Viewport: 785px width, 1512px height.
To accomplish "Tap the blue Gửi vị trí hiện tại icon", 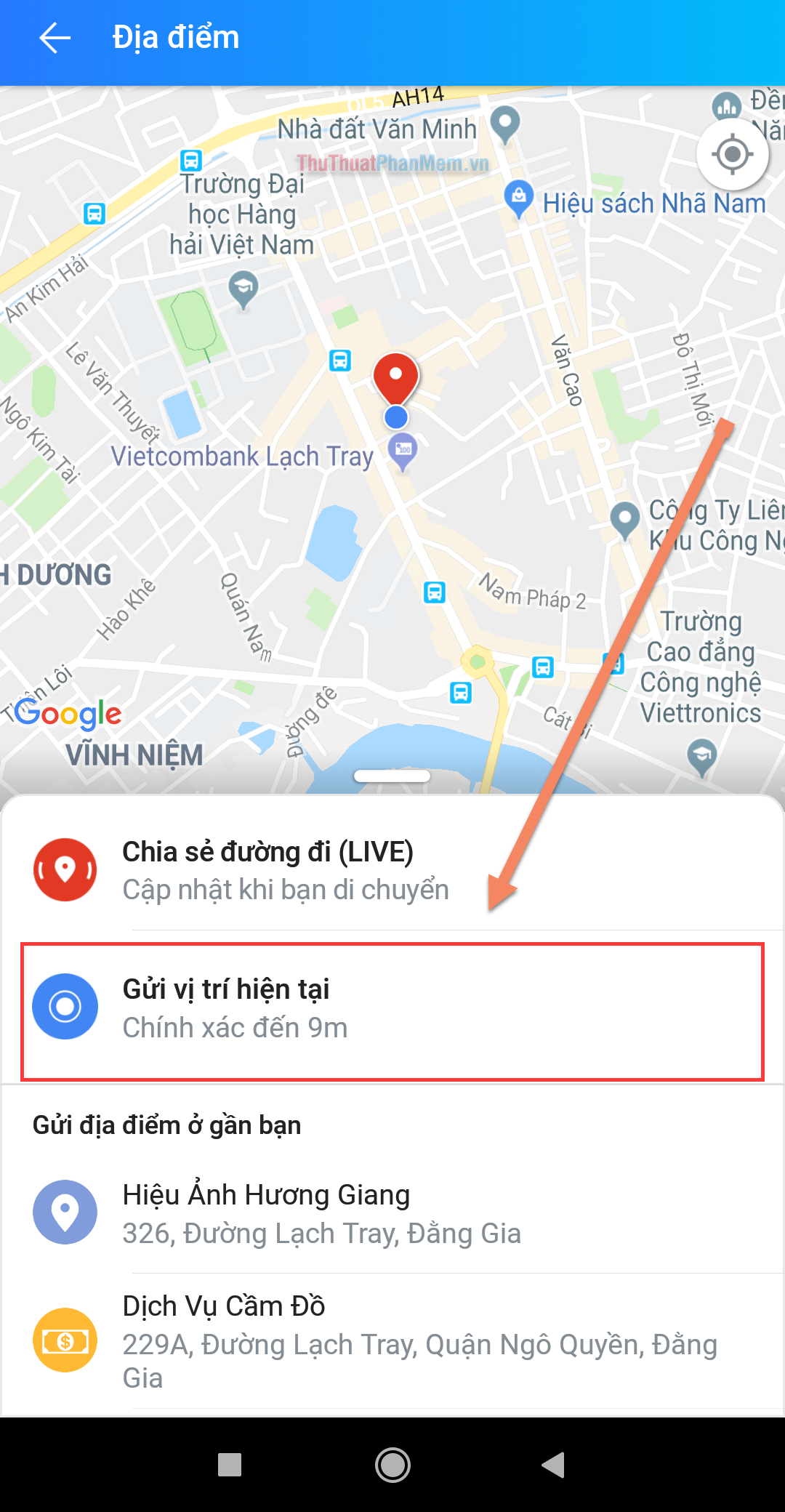I will pos(65,1006).
